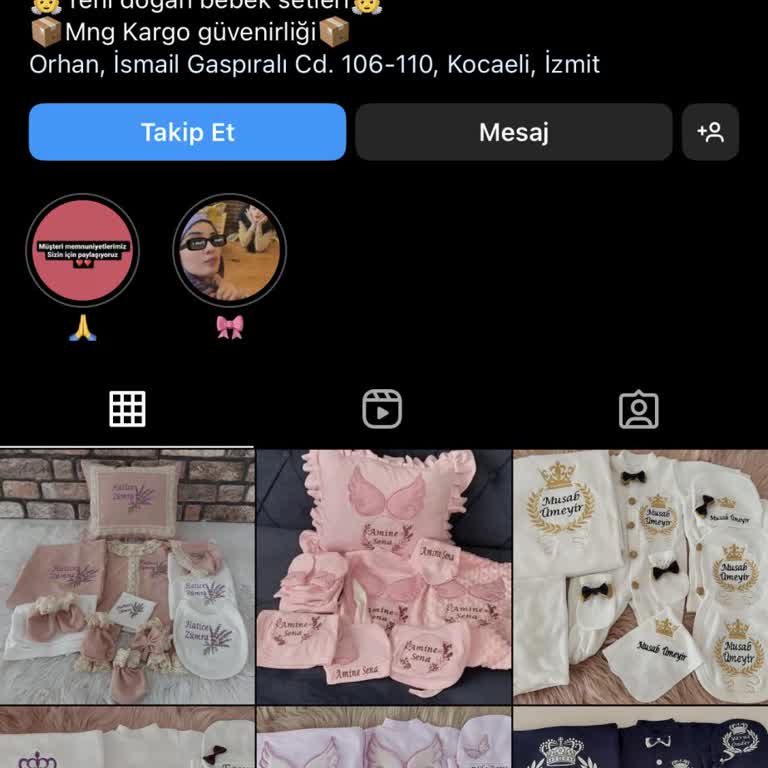Open suggested accounts add-person icon

click(x=710, y=132)
